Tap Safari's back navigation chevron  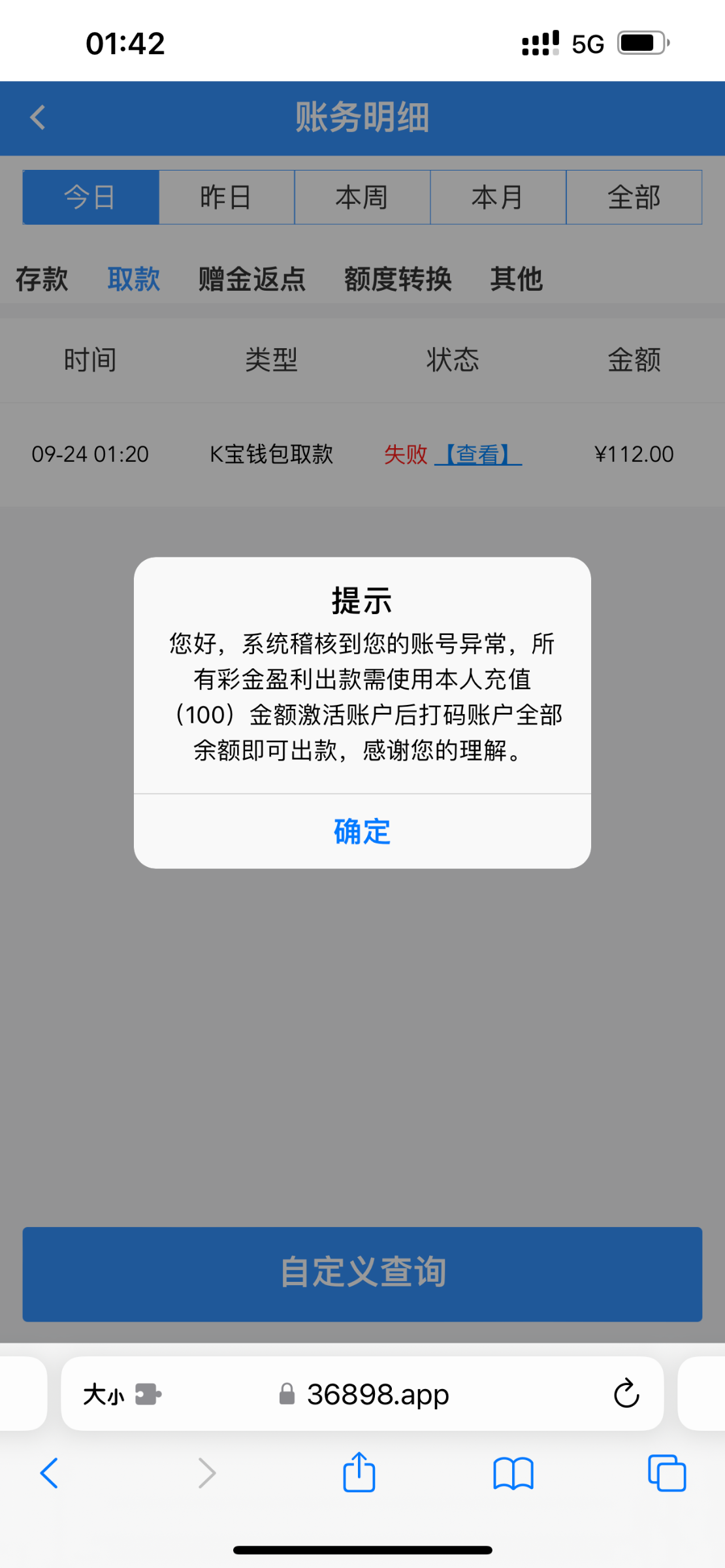click(49, 1473)
